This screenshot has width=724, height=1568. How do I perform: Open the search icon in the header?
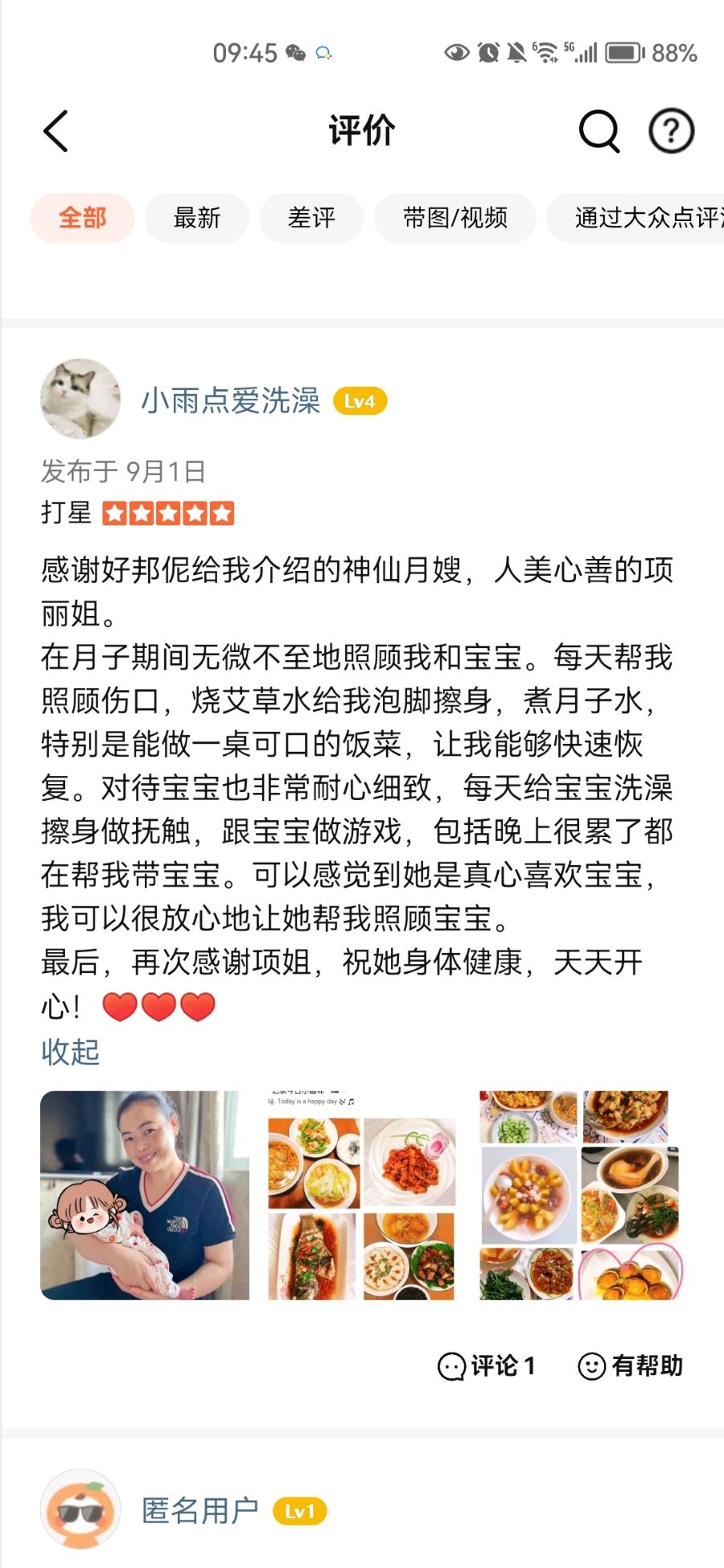[x=599, y=131]
